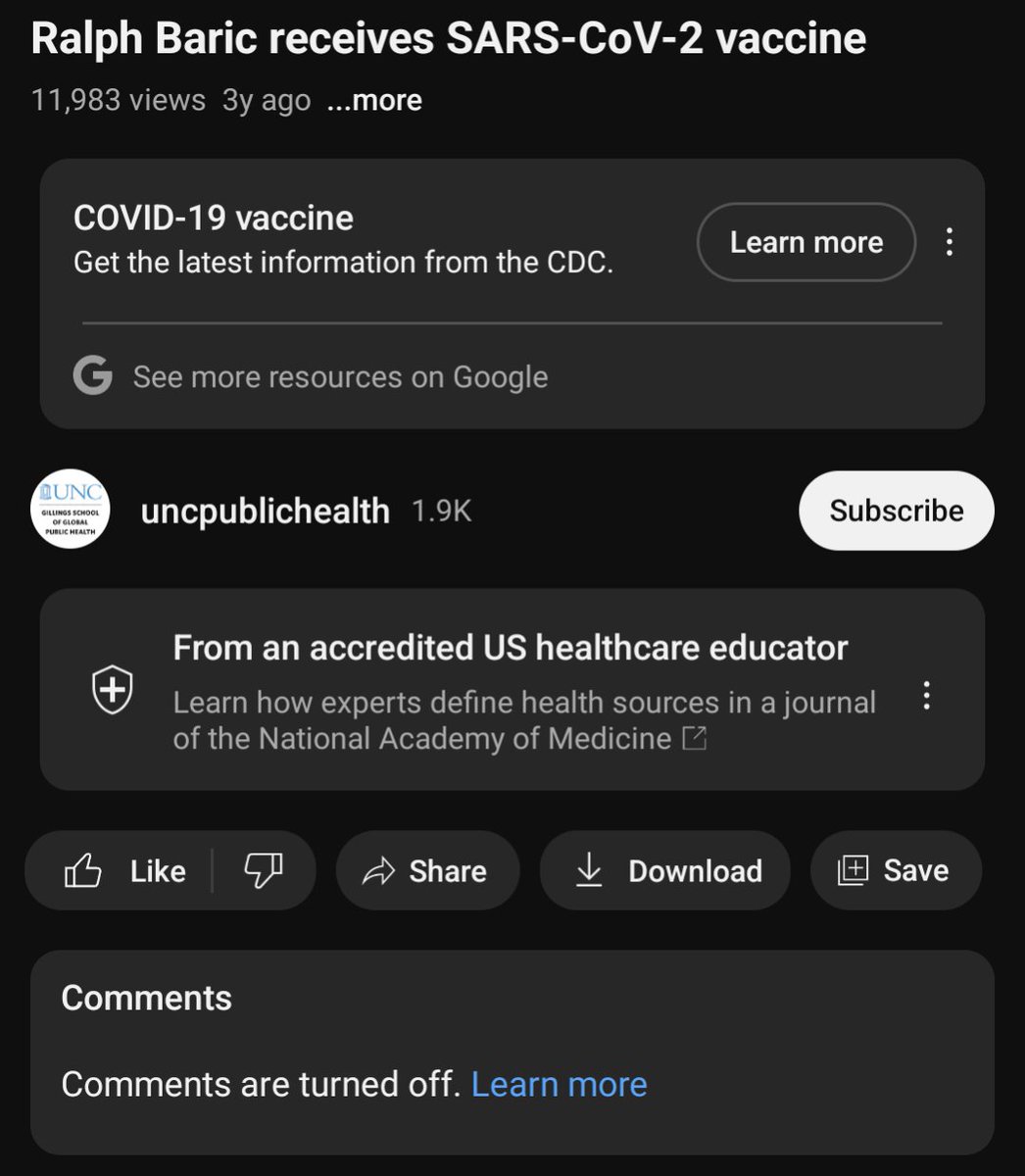1025x1176 pixels.
Task: Download the video for offline viewing
Action: 665,870
